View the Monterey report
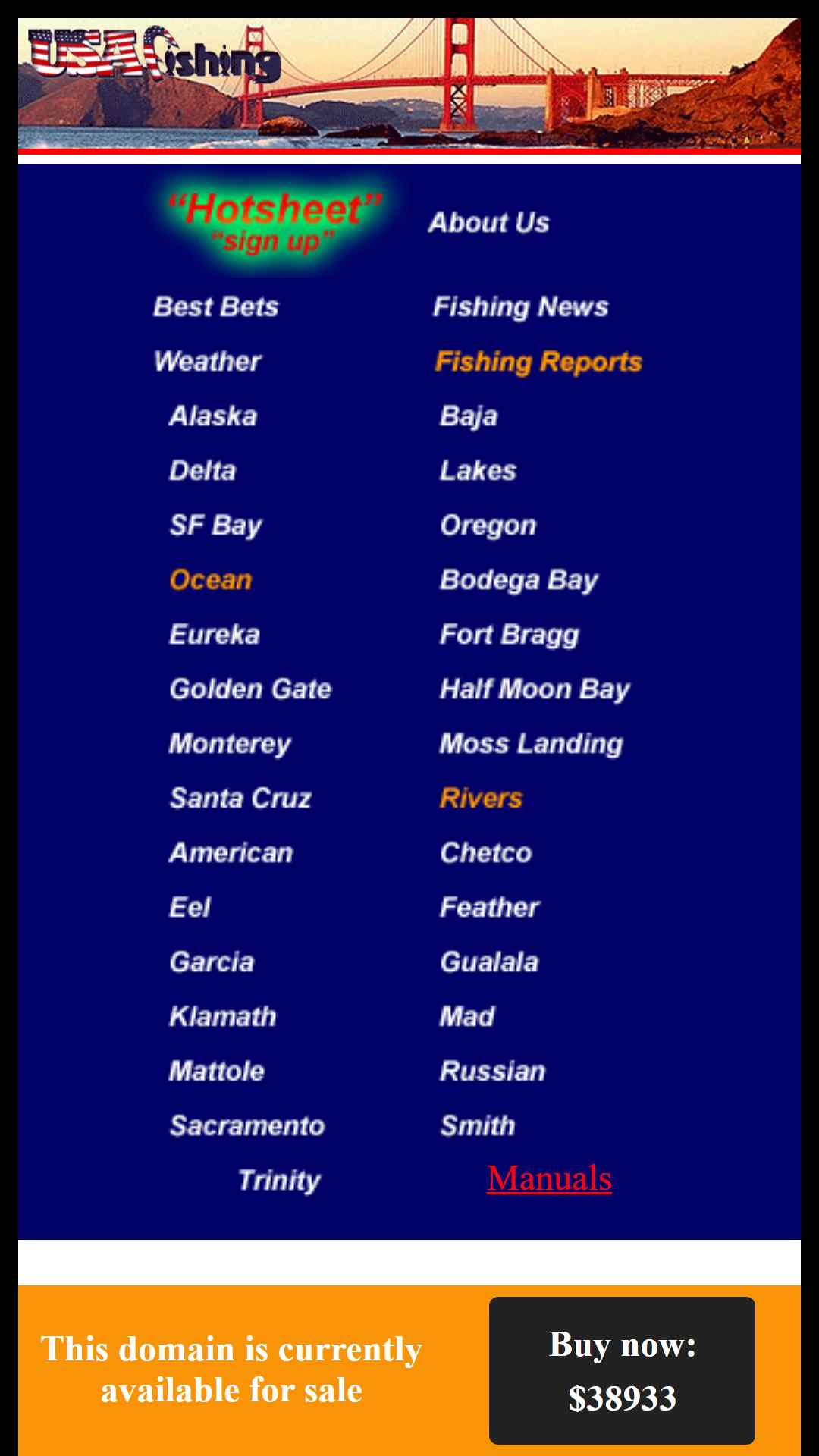Screen dimensions: 819x1456 [x=231, y=744]
